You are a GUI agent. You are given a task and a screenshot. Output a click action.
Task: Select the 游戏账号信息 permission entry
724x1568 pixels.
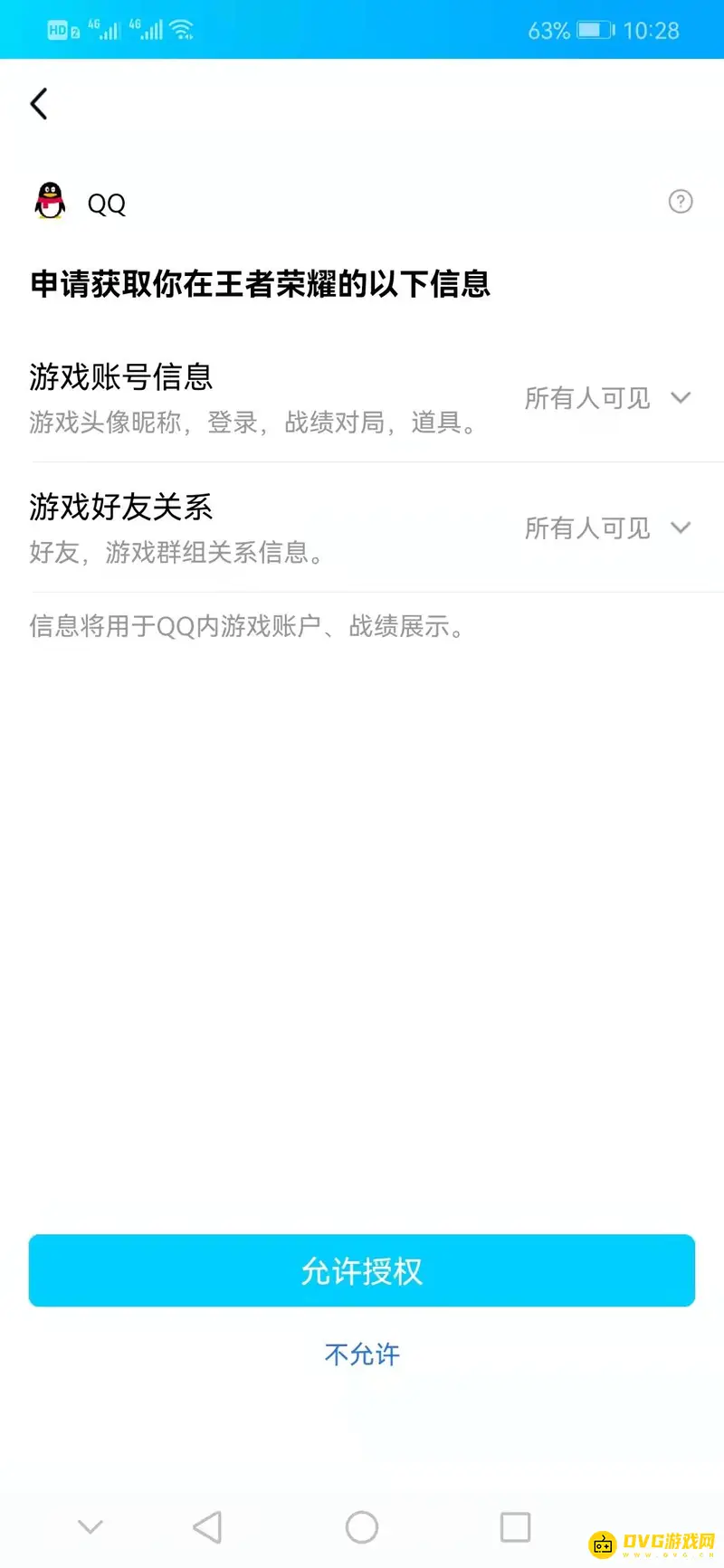pyautogui.click(x=120, y=377)
